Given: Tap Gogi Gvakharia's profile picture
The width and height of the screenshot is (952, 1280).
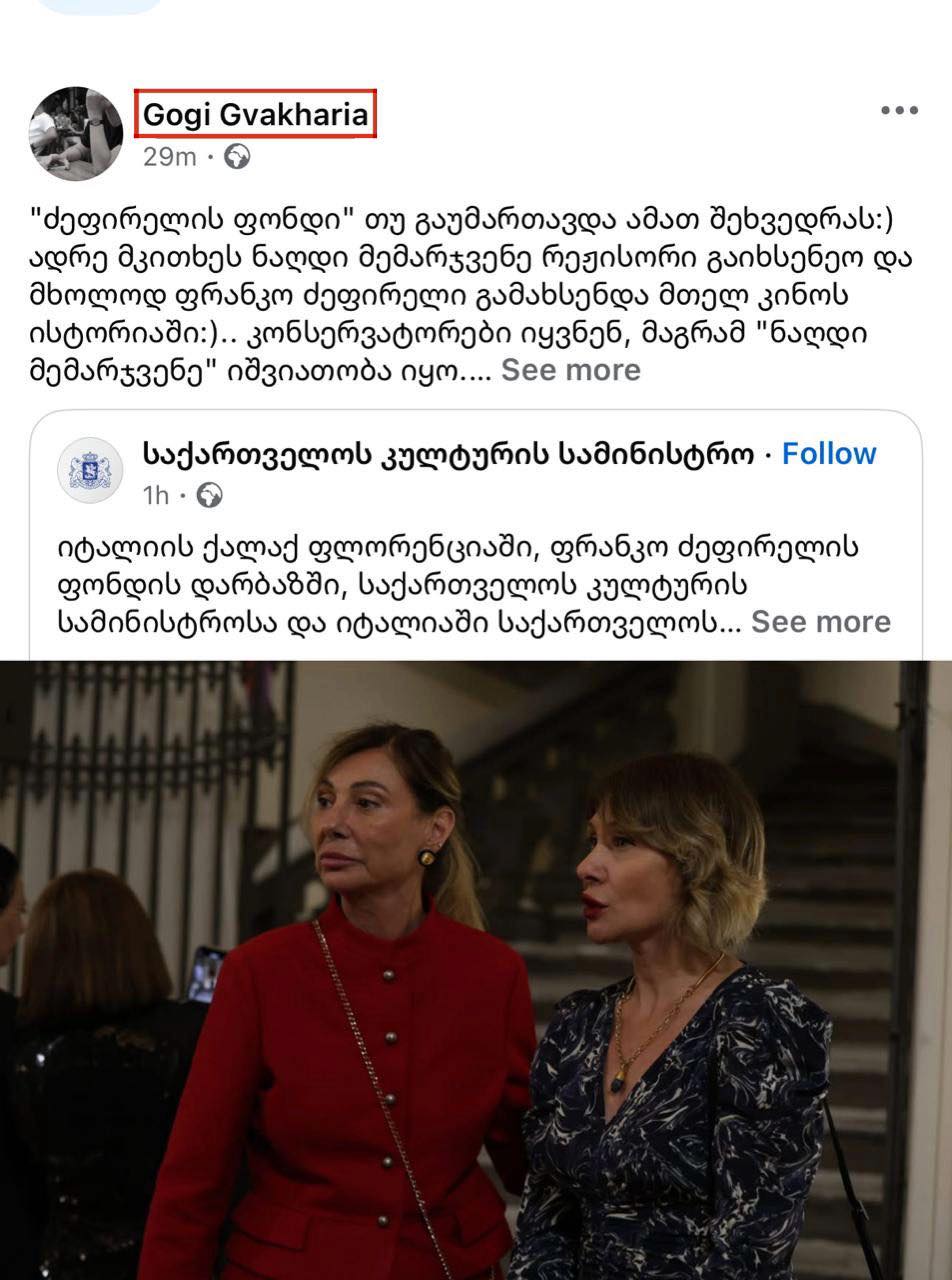Looking at the screenshot, I should [75, 134].
